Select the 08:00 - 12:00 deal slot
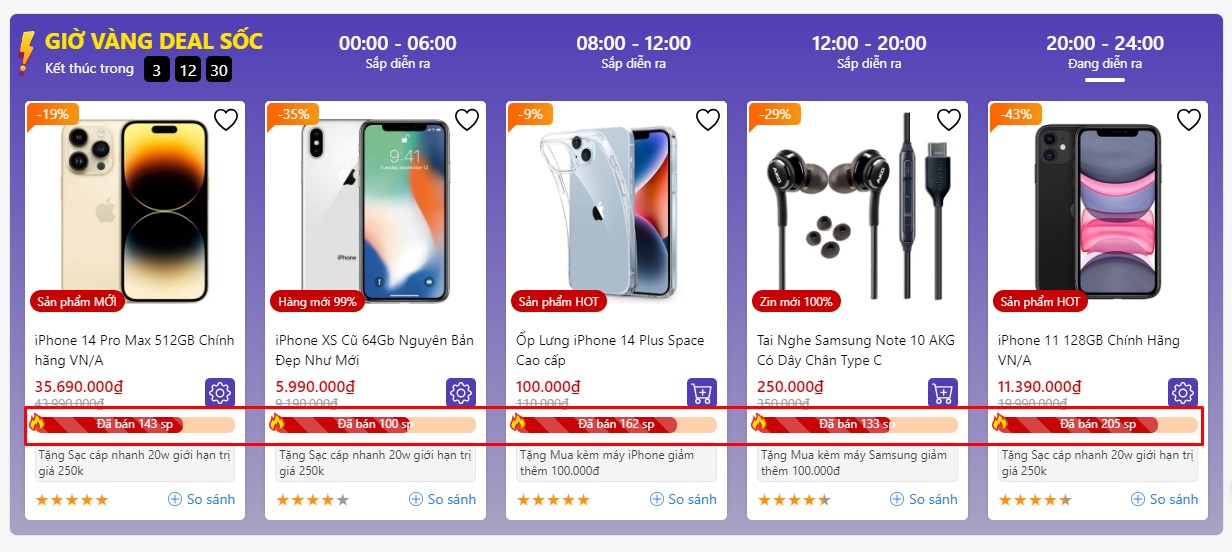Image resolution: width=1232 pixels, height=552 pixels. tap(633, 52)
